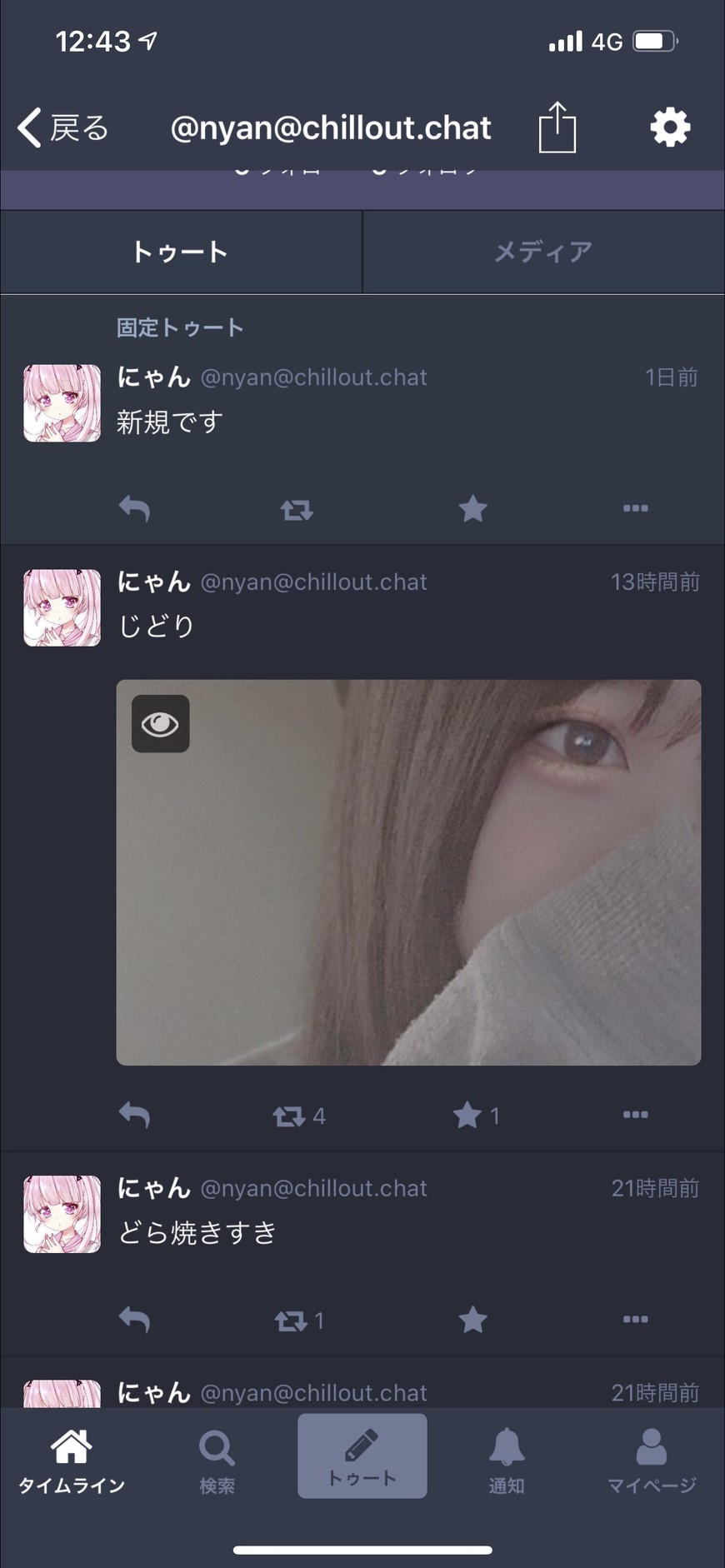Favorite the 新規です toot
Screen dimensions: 725x1568
tap(472, 508)
